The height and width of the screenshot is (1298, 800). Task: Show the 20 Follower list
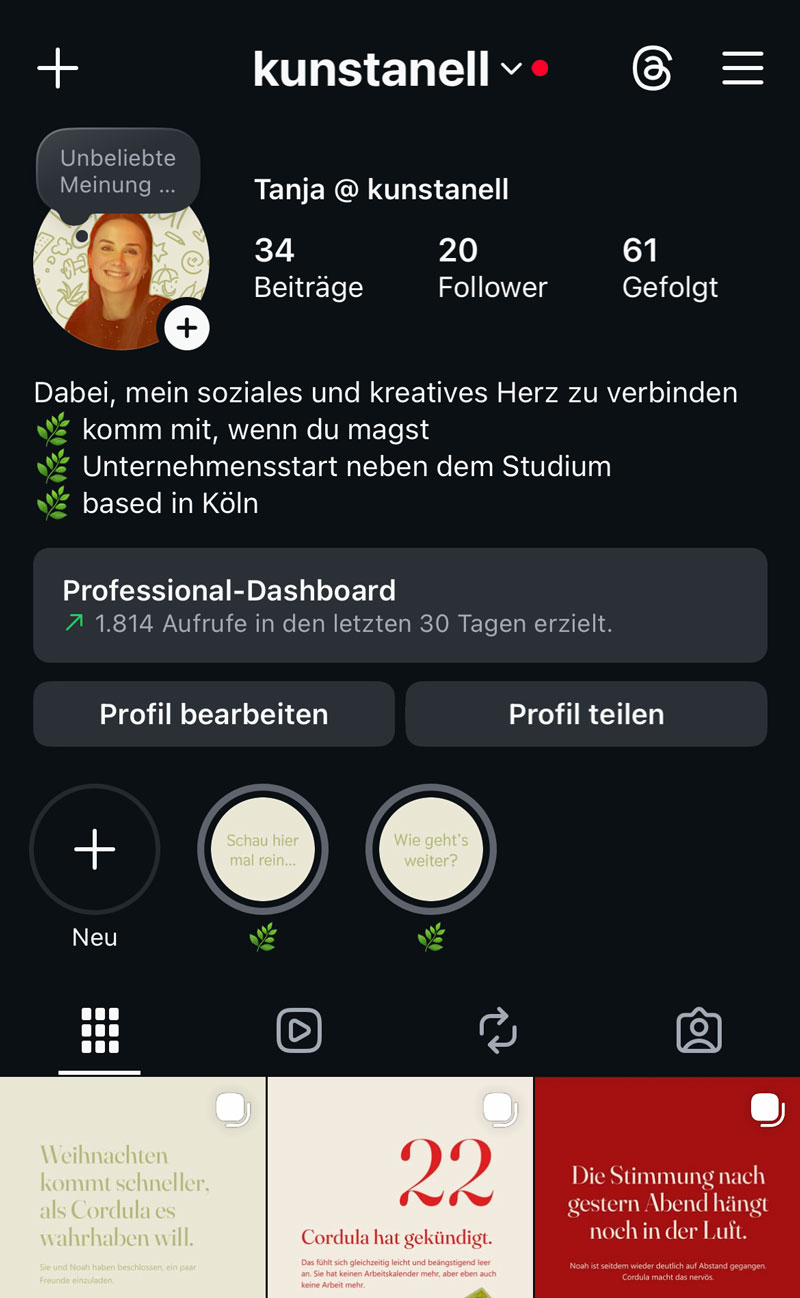click(492, 266)
